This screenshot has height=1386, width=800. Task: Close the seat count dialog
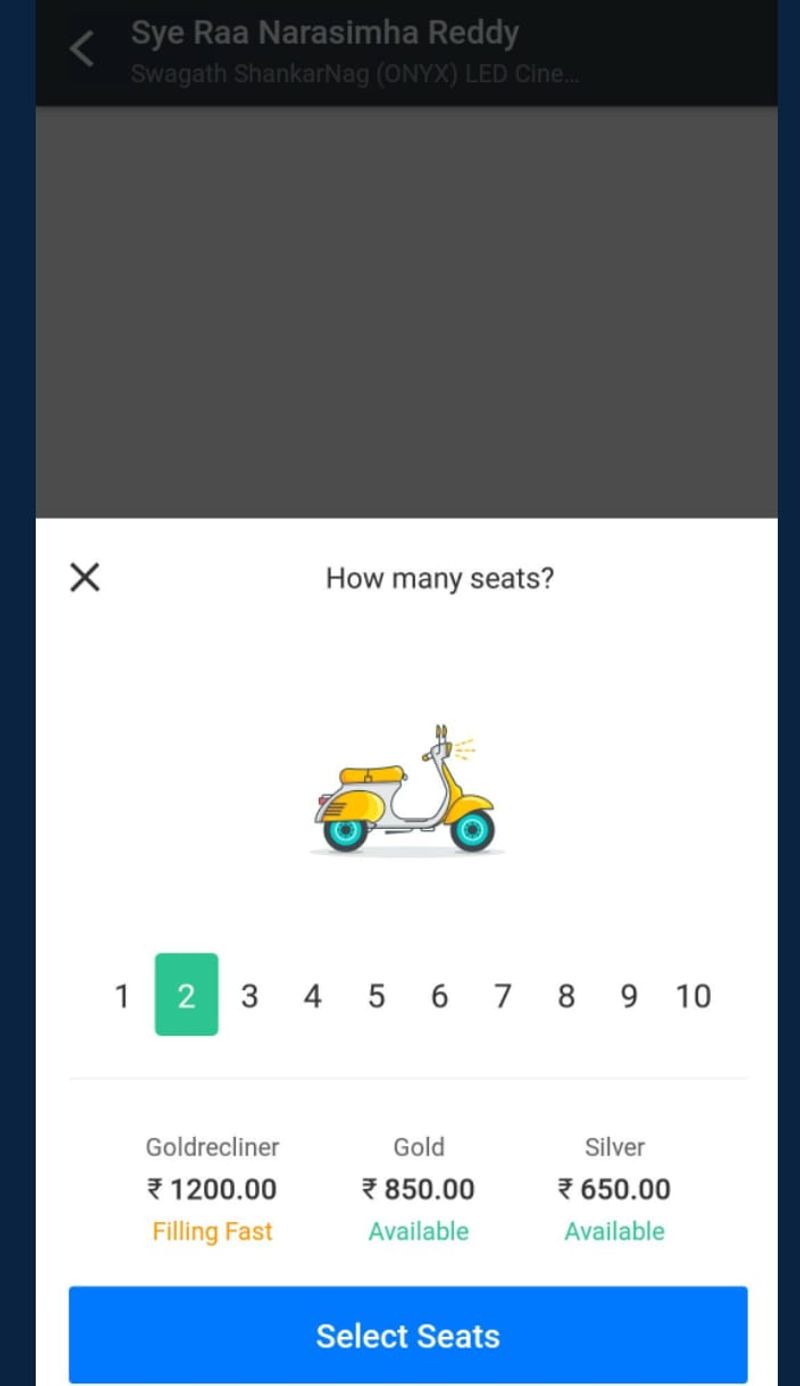point(85,577)
